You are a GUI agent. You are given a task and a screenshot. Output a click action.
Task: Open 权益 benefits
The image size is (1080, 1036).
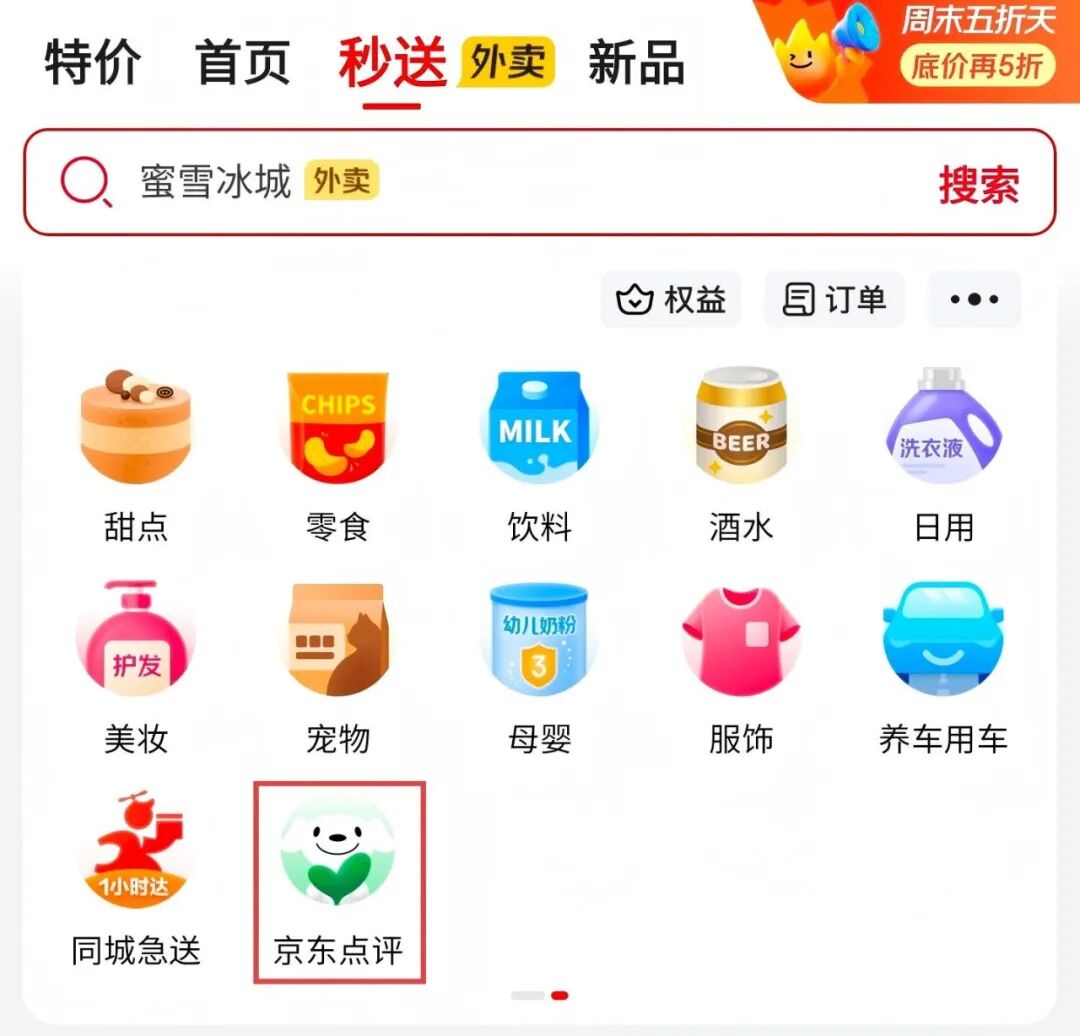point(671,299)
